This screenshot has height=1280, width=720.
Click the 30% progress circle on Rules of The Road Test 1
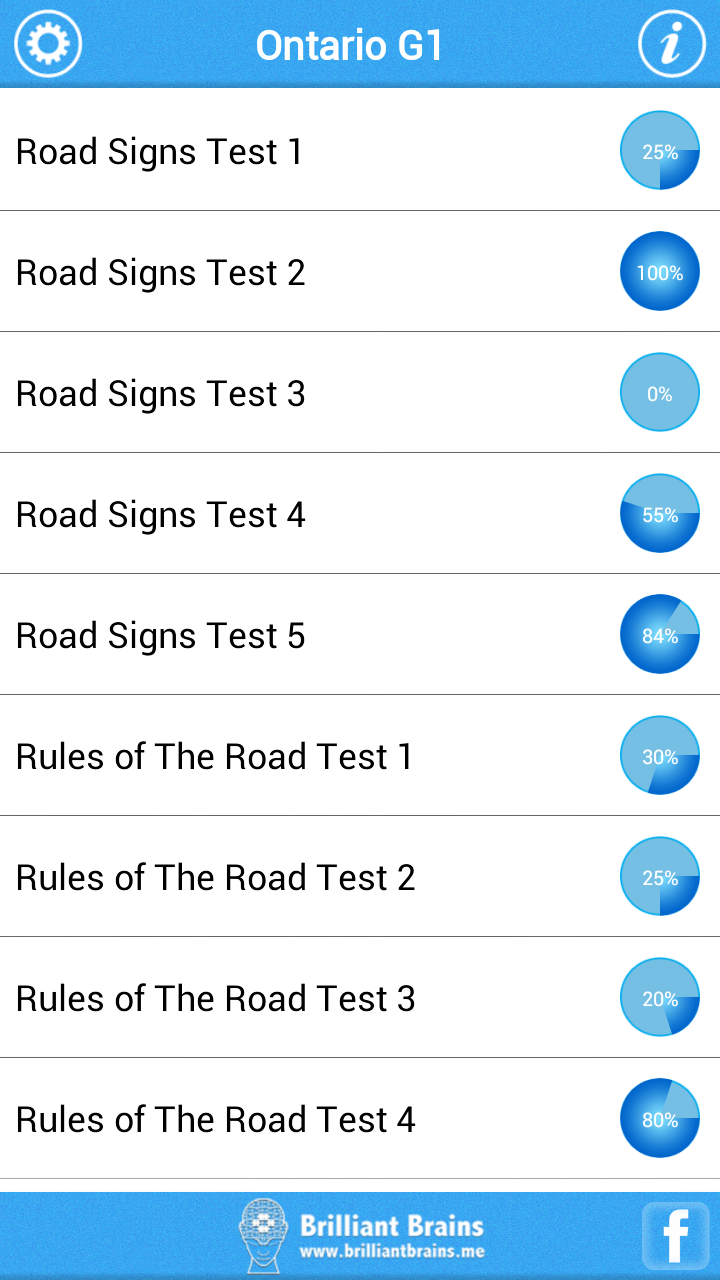660,755
